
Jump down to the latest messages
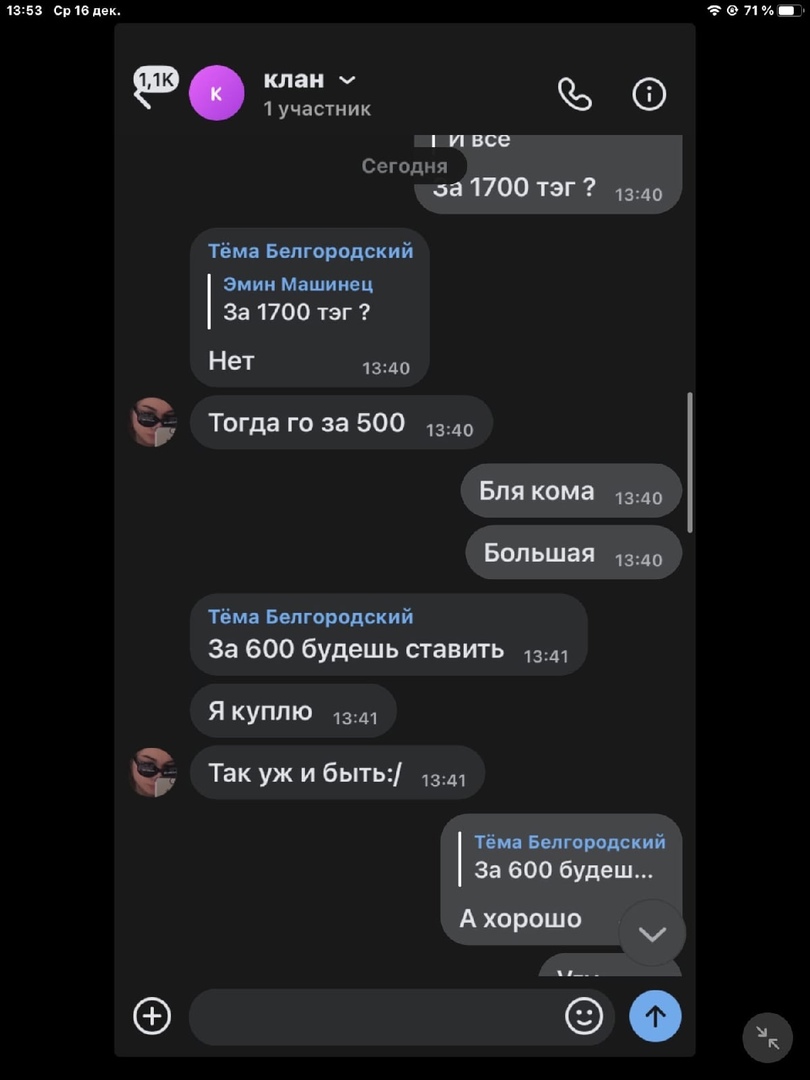pyautogui.click(x=652, y=934)
